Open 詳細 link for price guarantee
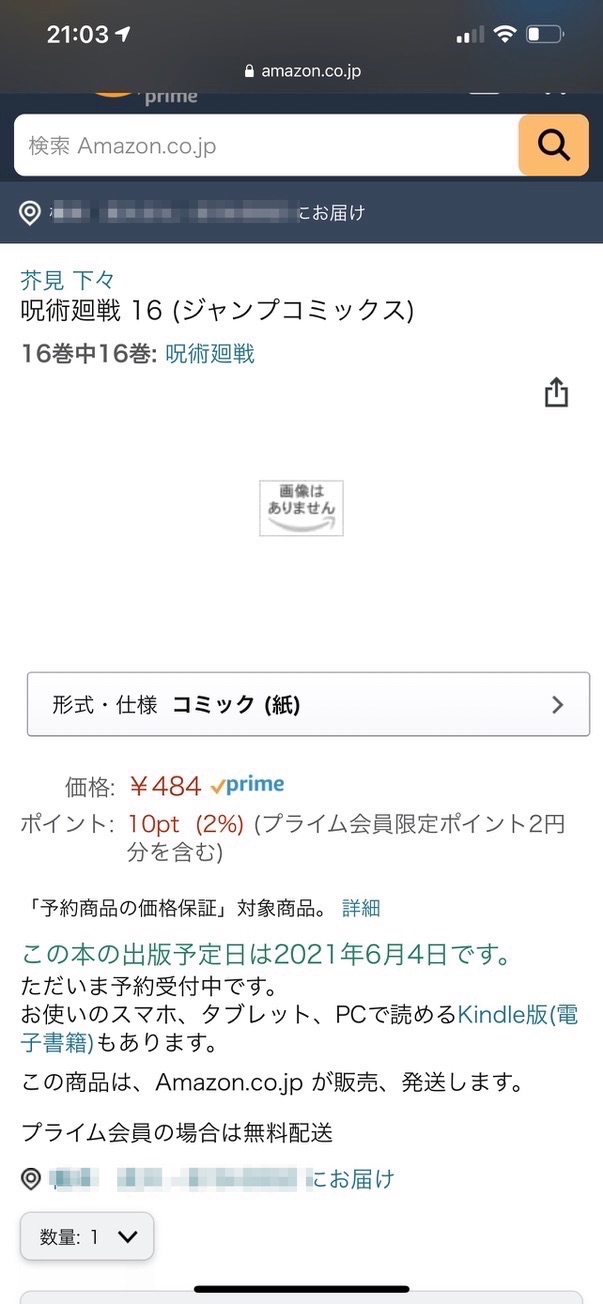 (361, 908)
